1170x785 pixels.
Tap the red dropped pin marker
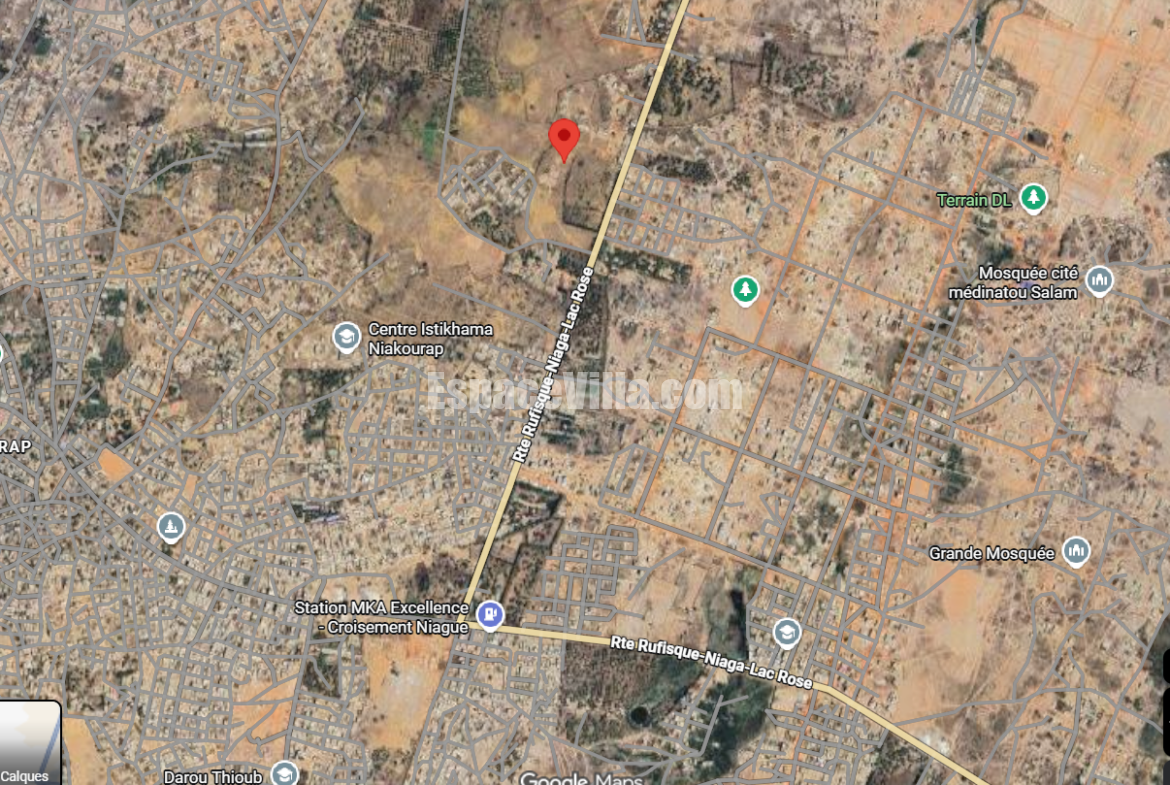click(565, 138)
